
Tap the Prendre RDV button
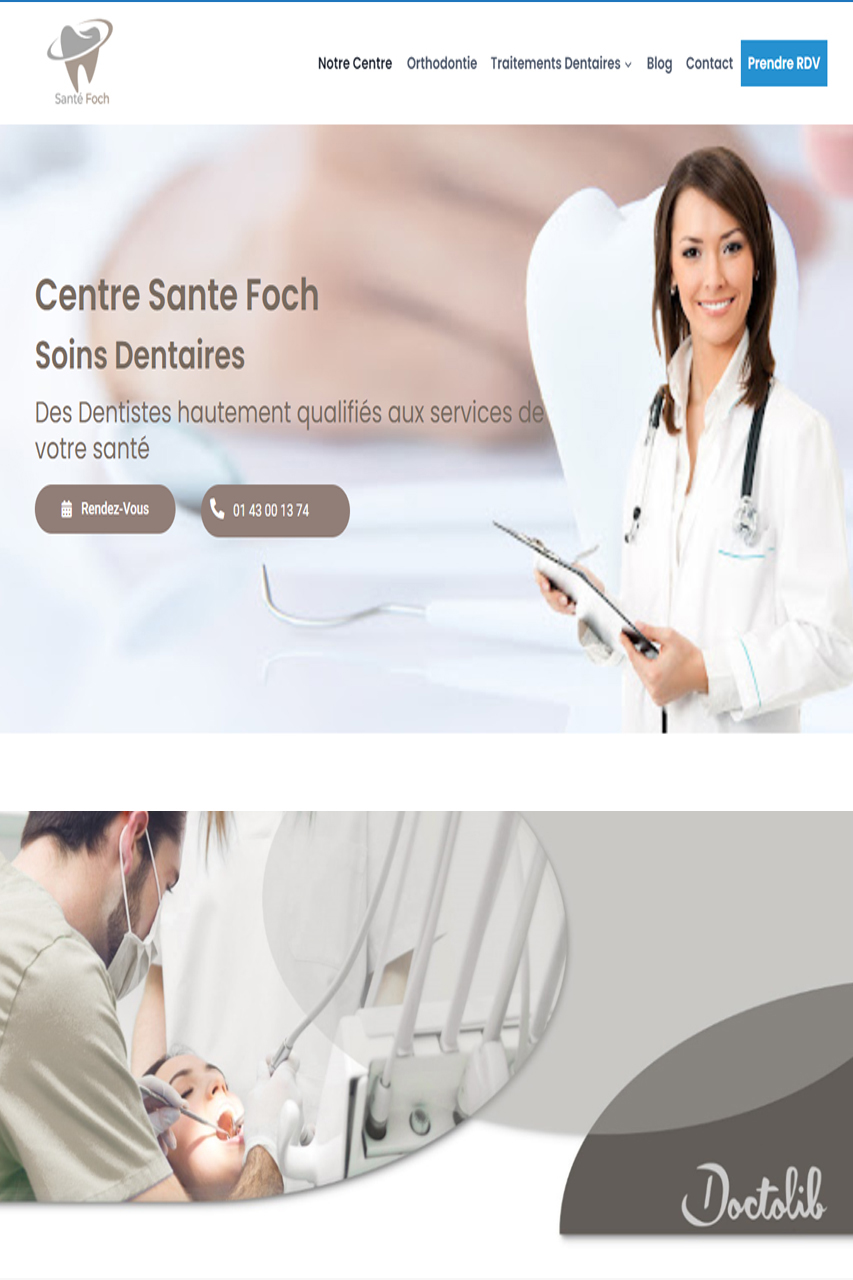pos(784,63)
